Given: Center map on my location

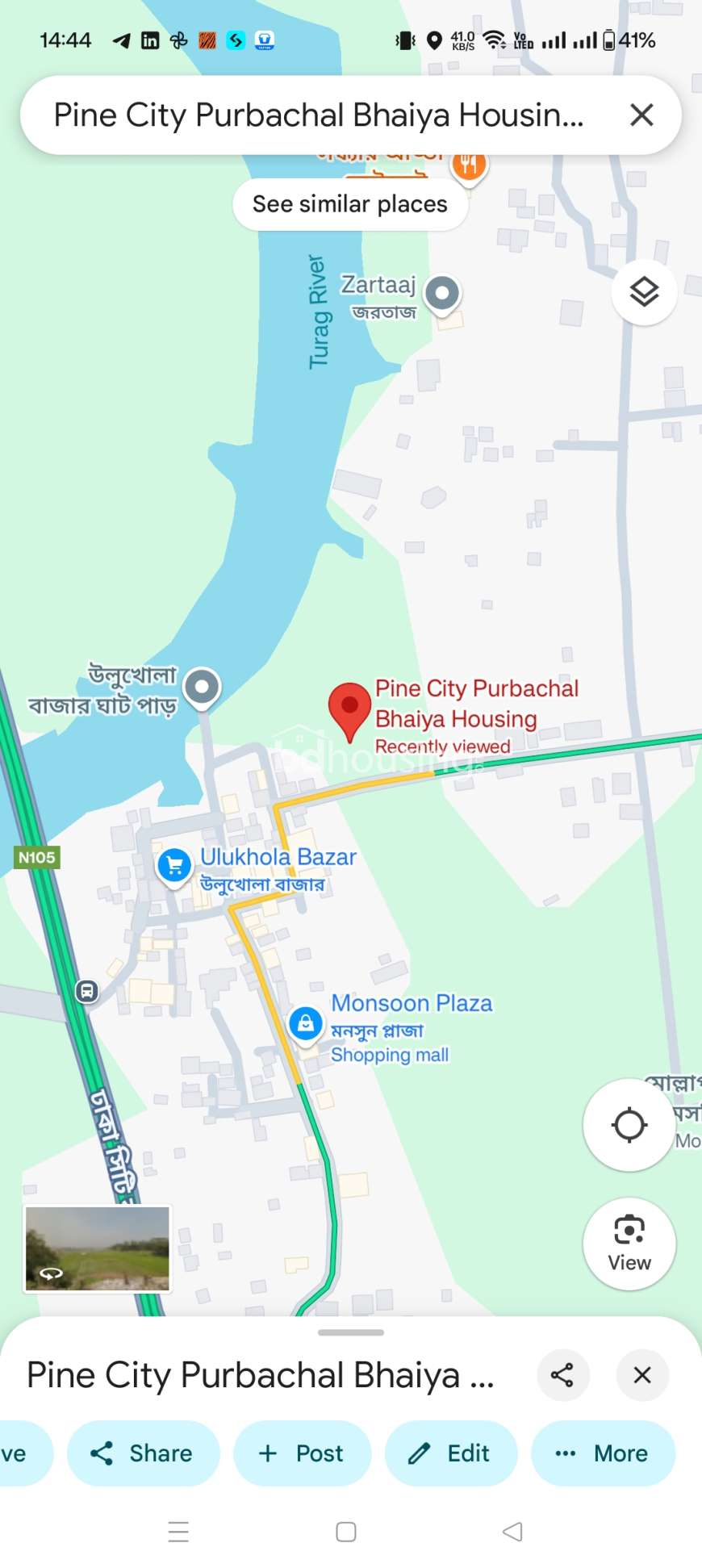Looking at the screenshot, I should point(629,1125).
